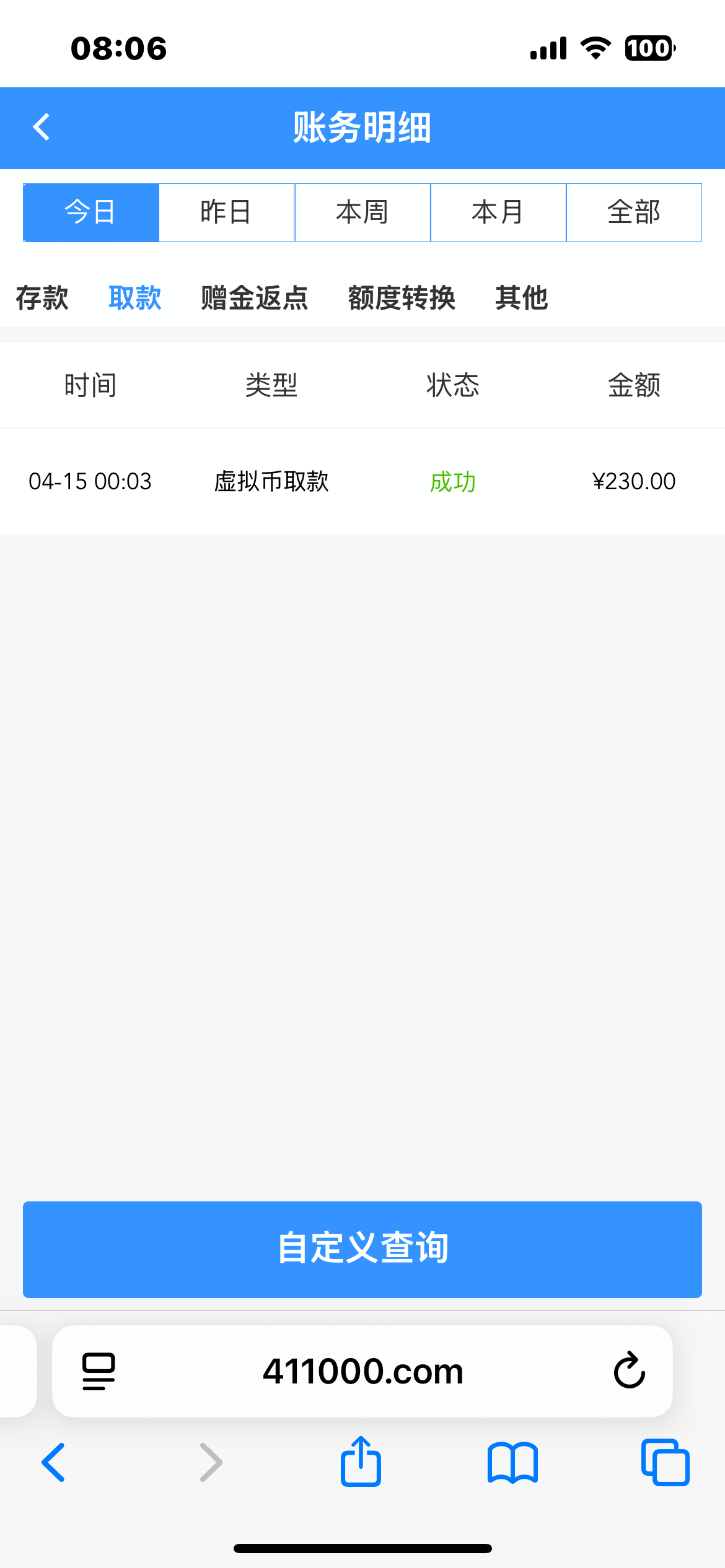Open Safari bookmarks
725x1568 pixels.
pyautogui.click(x=512, y=1463)
